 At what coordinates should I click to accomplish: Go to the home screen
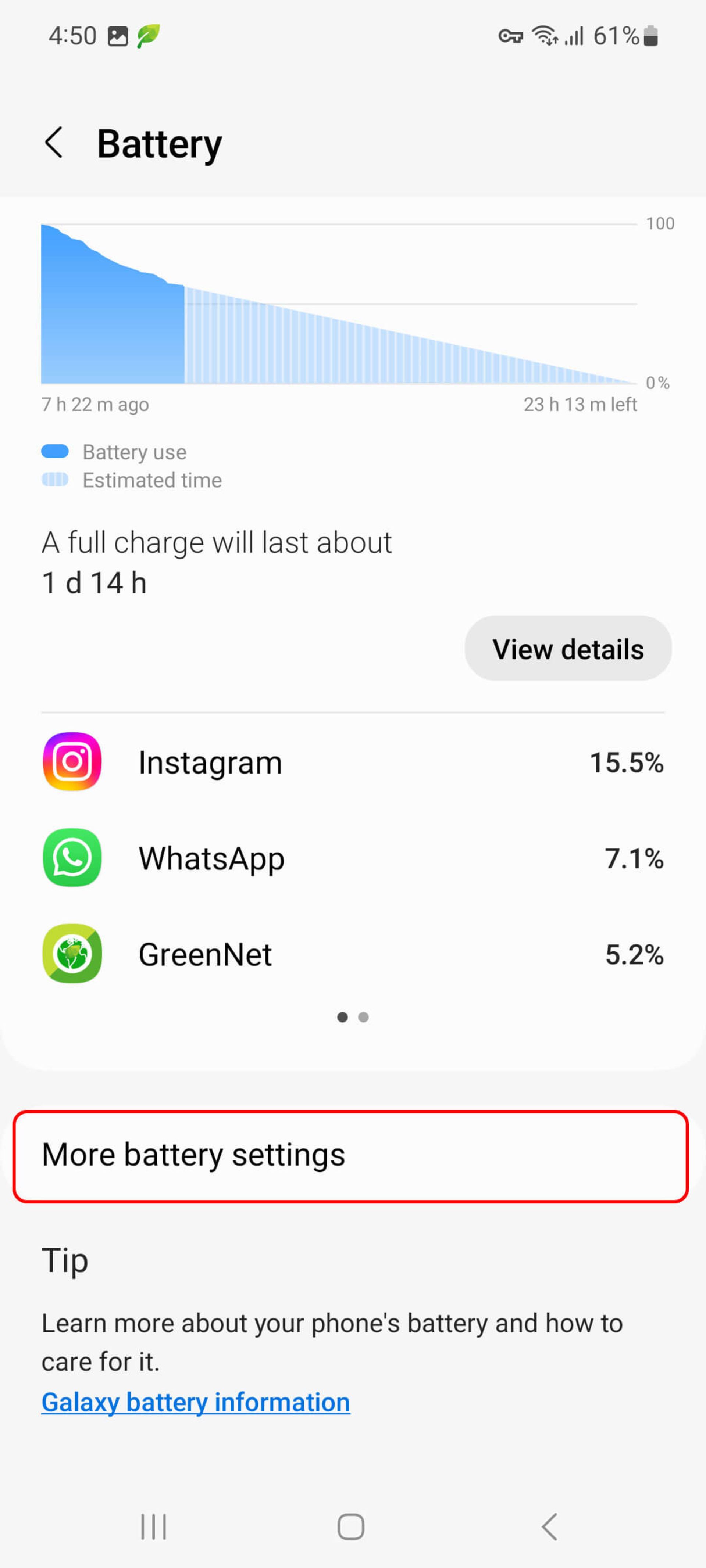tap(351, 1526)
